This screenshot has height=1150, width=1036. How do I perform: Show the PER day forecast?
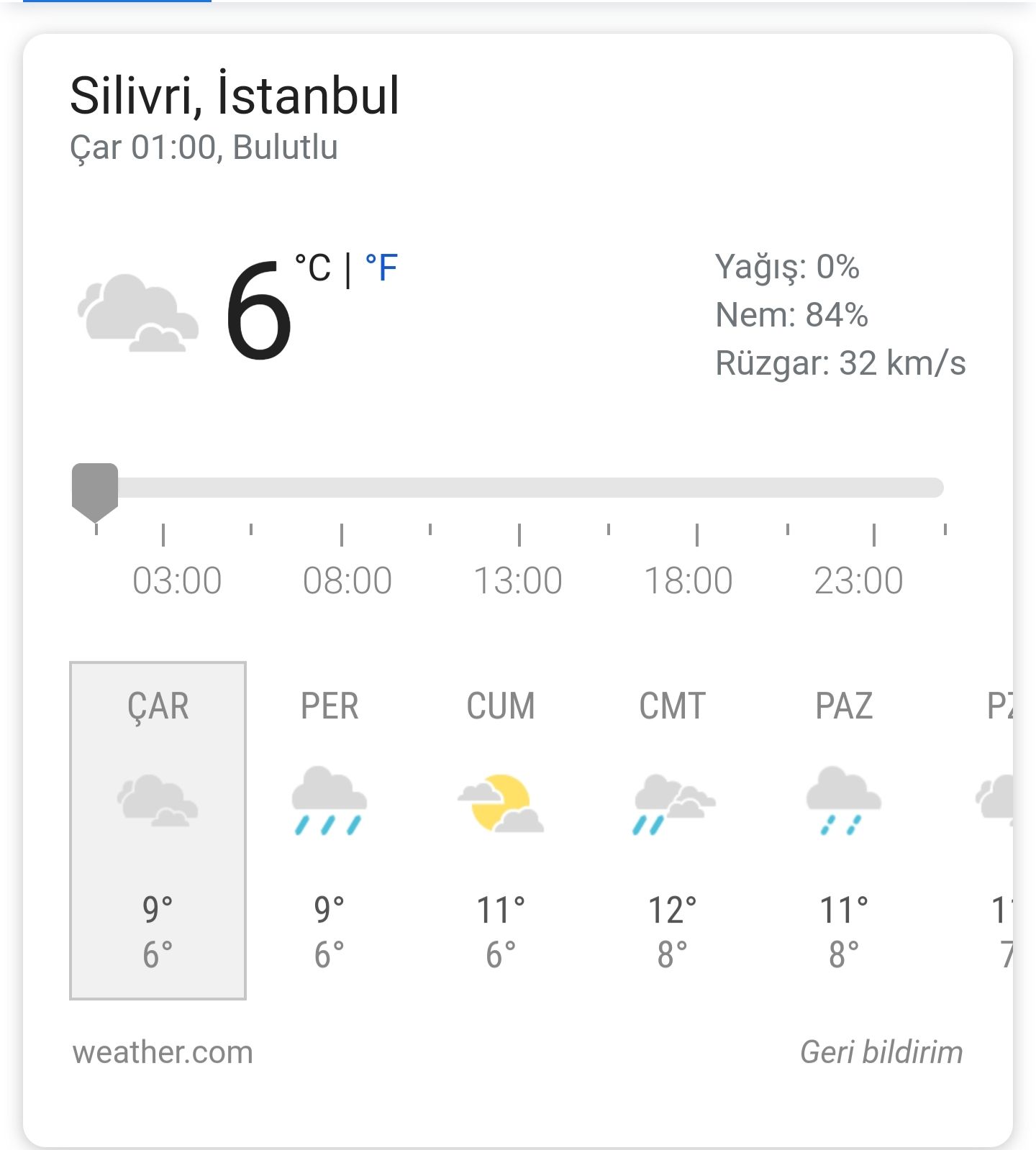(x=330, y=830)
